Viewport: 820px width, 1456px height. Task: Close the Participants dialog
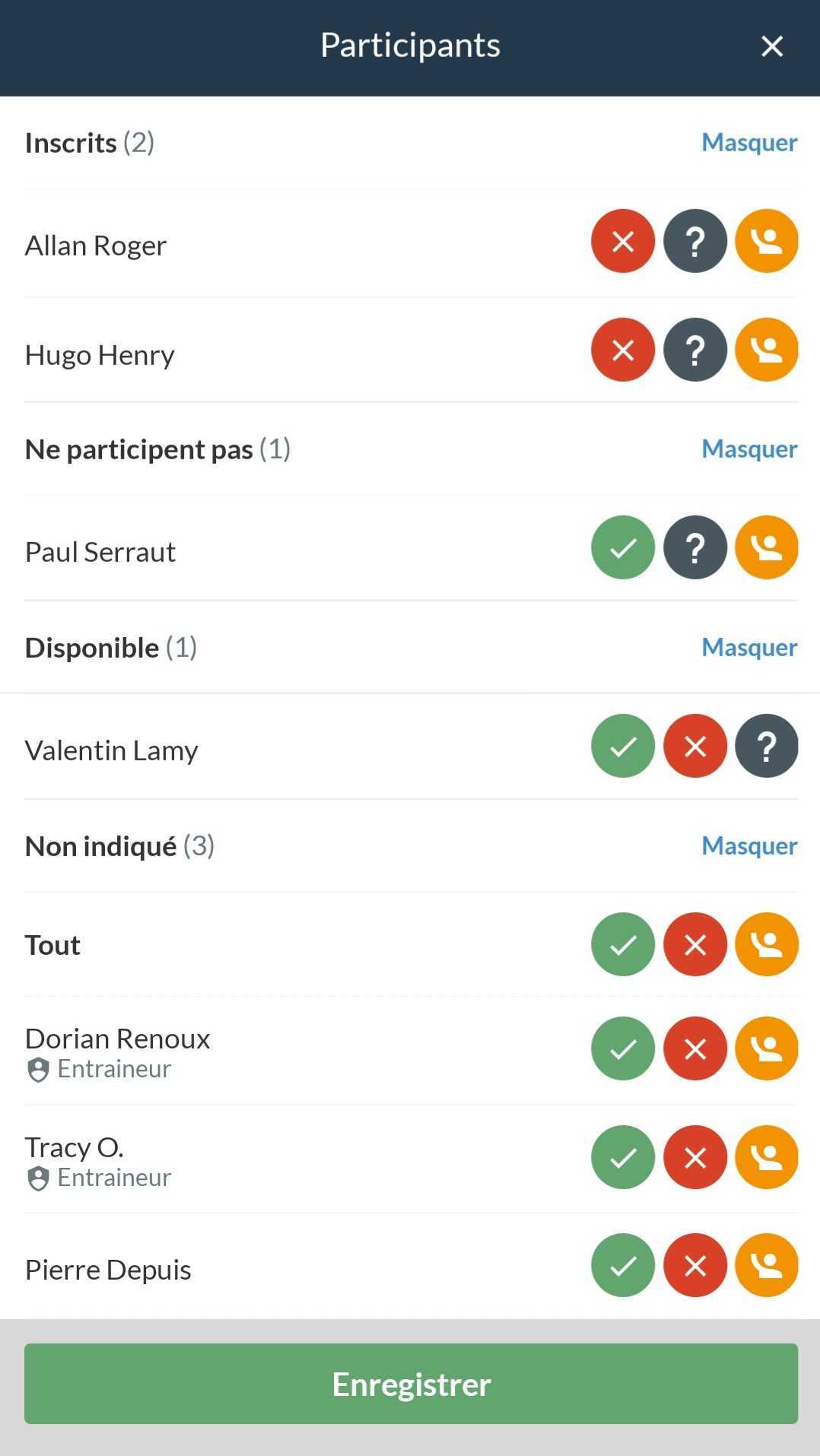point(771,46)
